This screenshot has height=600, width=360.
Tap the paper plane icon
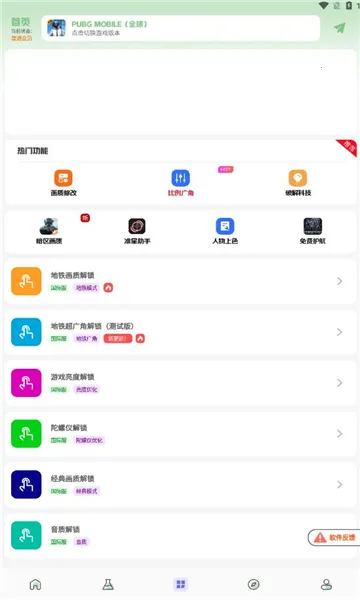pyautogui.click(x=339, y=28)
